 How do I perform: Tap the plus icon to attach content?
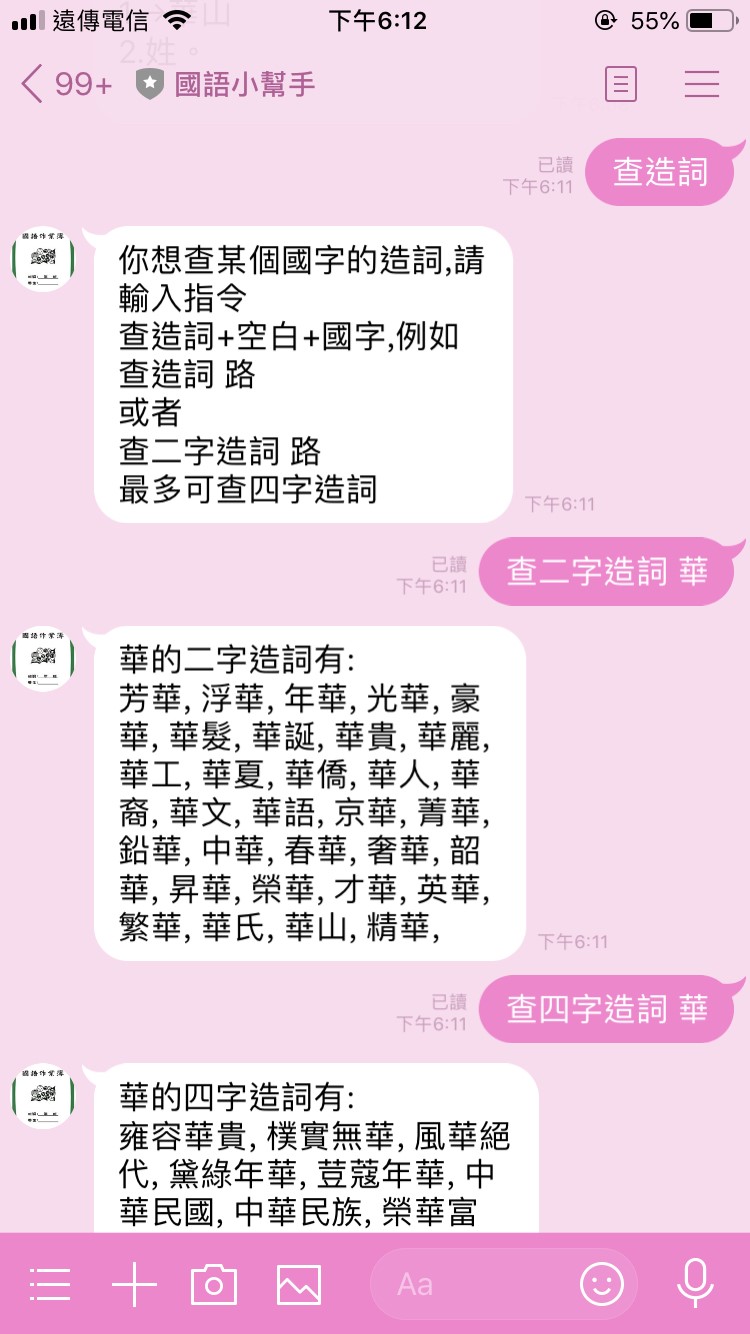[x=134, y=1283]
